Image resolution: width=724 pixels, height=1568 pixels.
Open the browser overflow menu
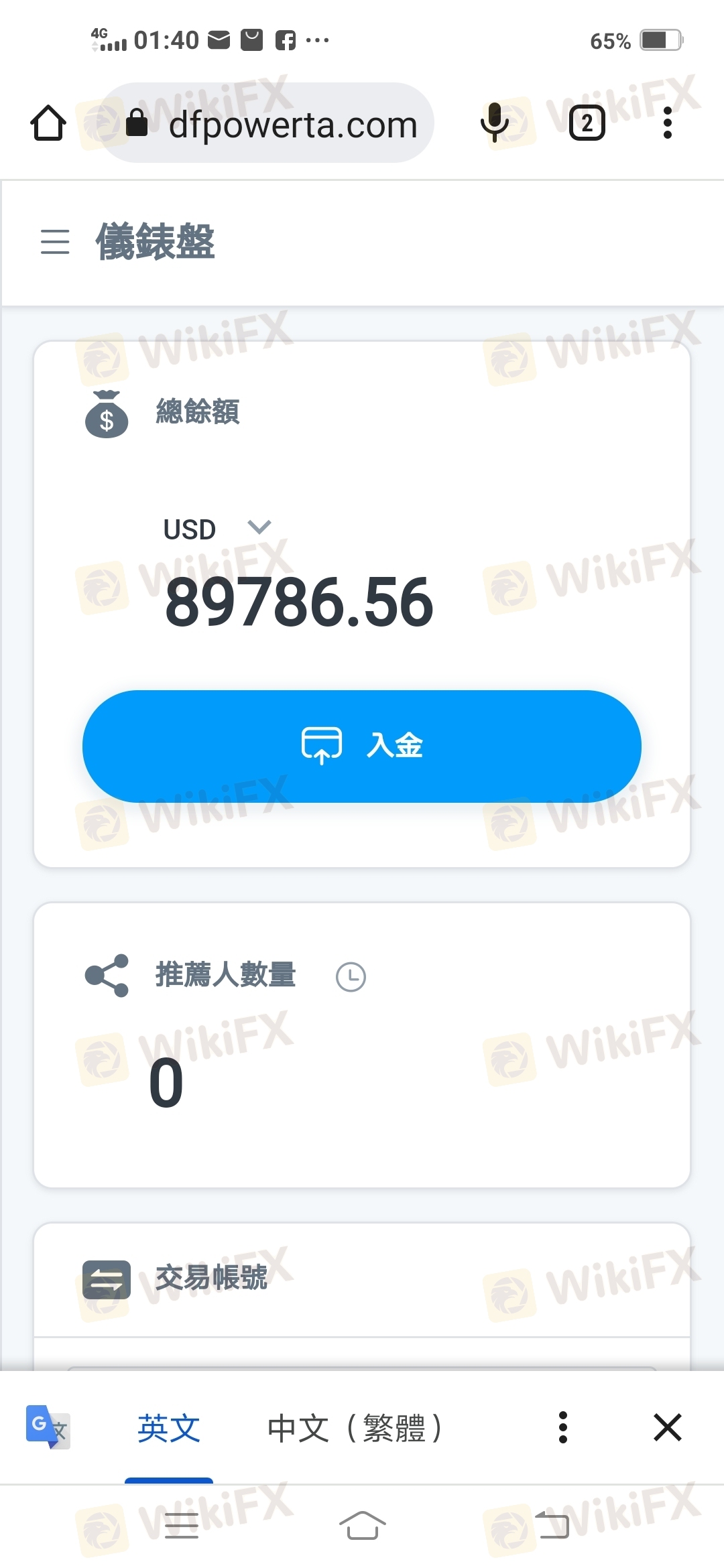(667, 123)
